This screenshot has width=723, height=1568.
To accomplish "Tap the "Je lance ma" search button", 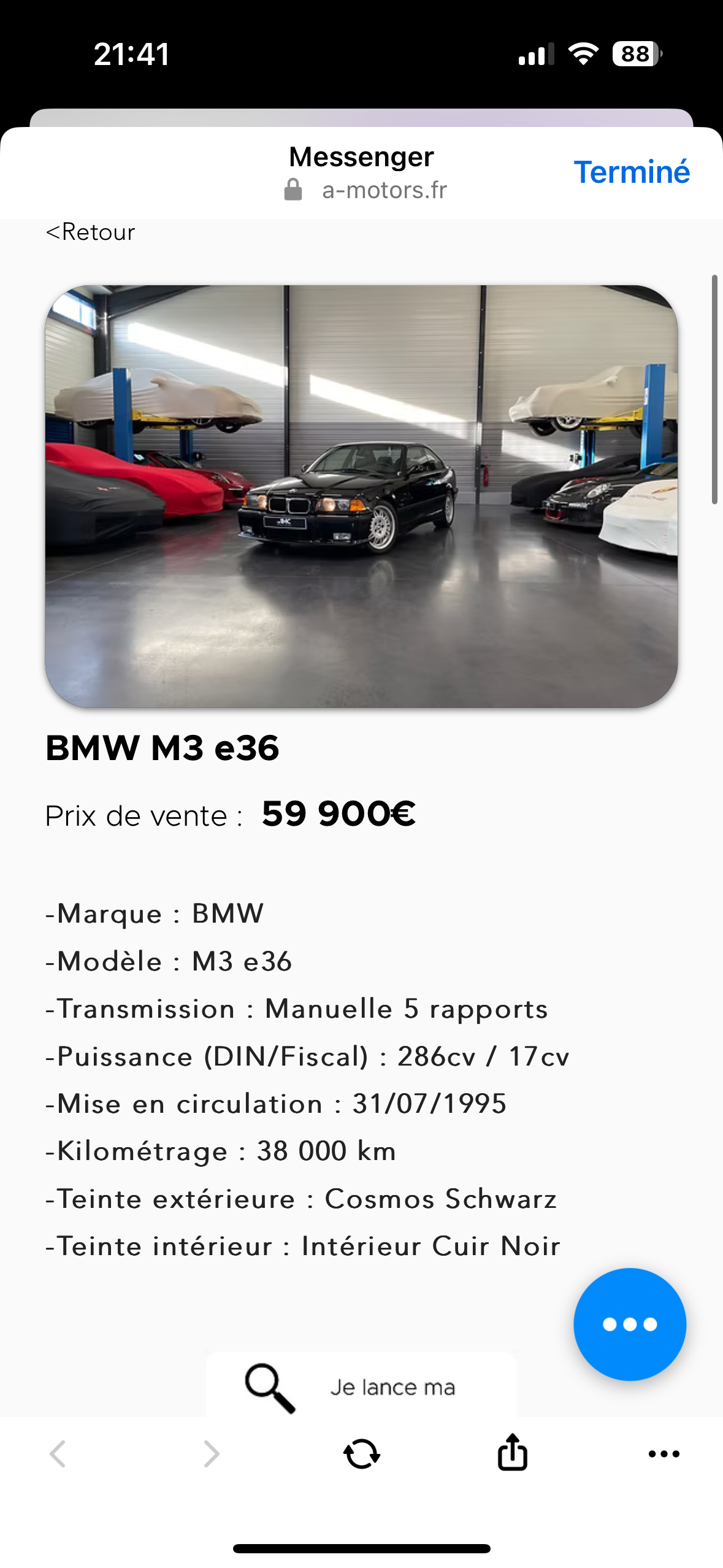I will pos(361,1385).
